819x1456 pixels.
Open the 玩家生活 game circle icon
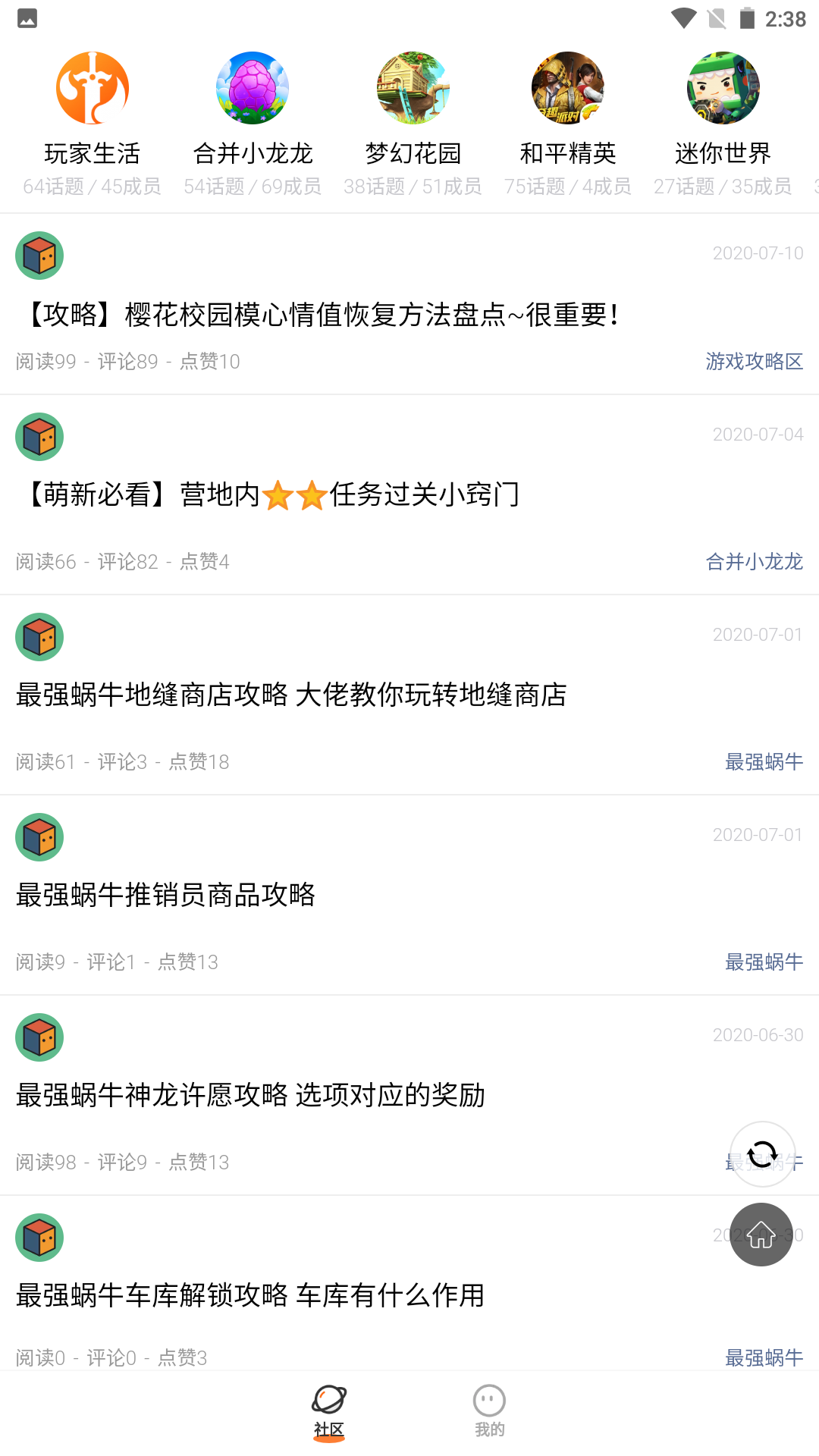pyautogui.click(x=93, y=87)
